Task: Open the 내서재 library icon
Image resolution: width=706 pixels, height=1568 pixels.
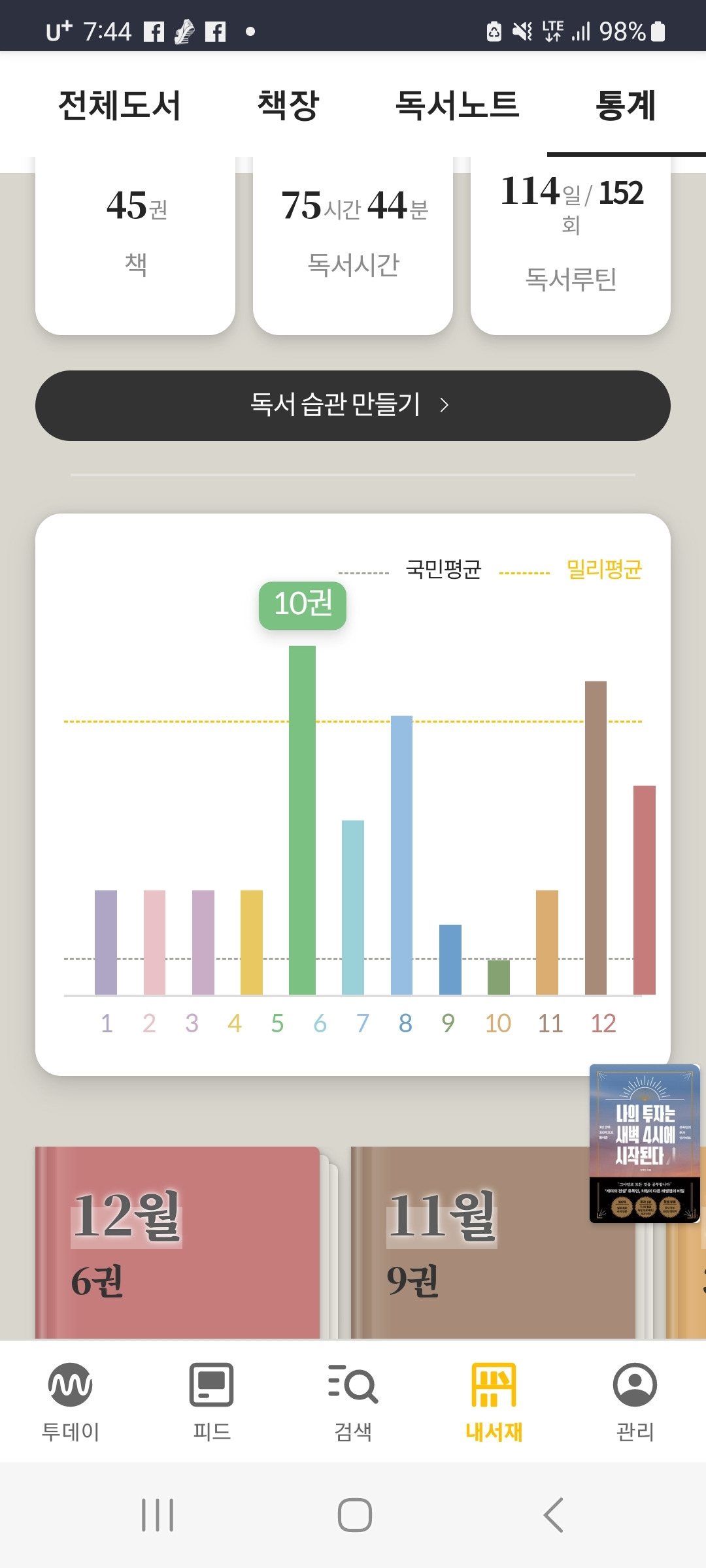Action: click(x=494, y=1405)
